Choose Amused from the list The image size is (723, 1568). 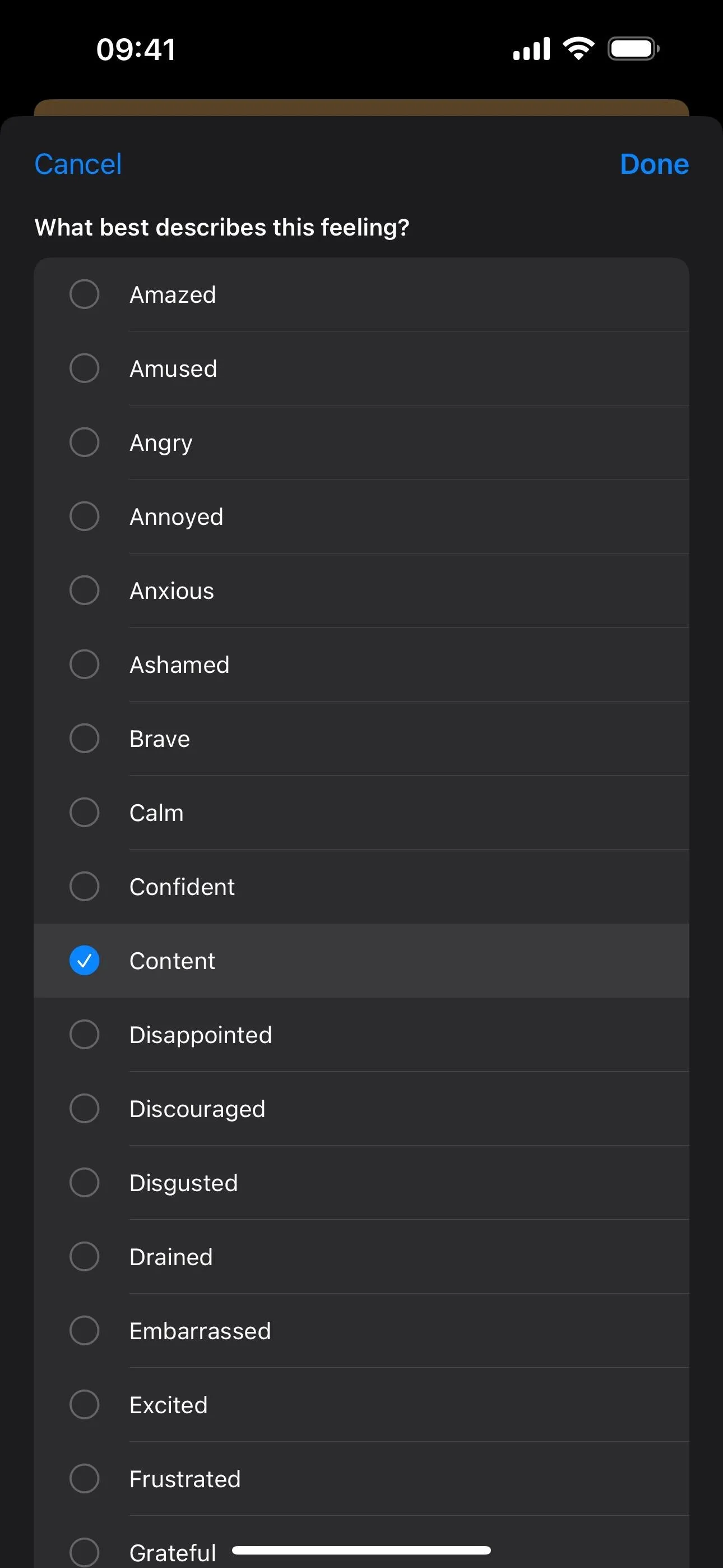point(361,368)
